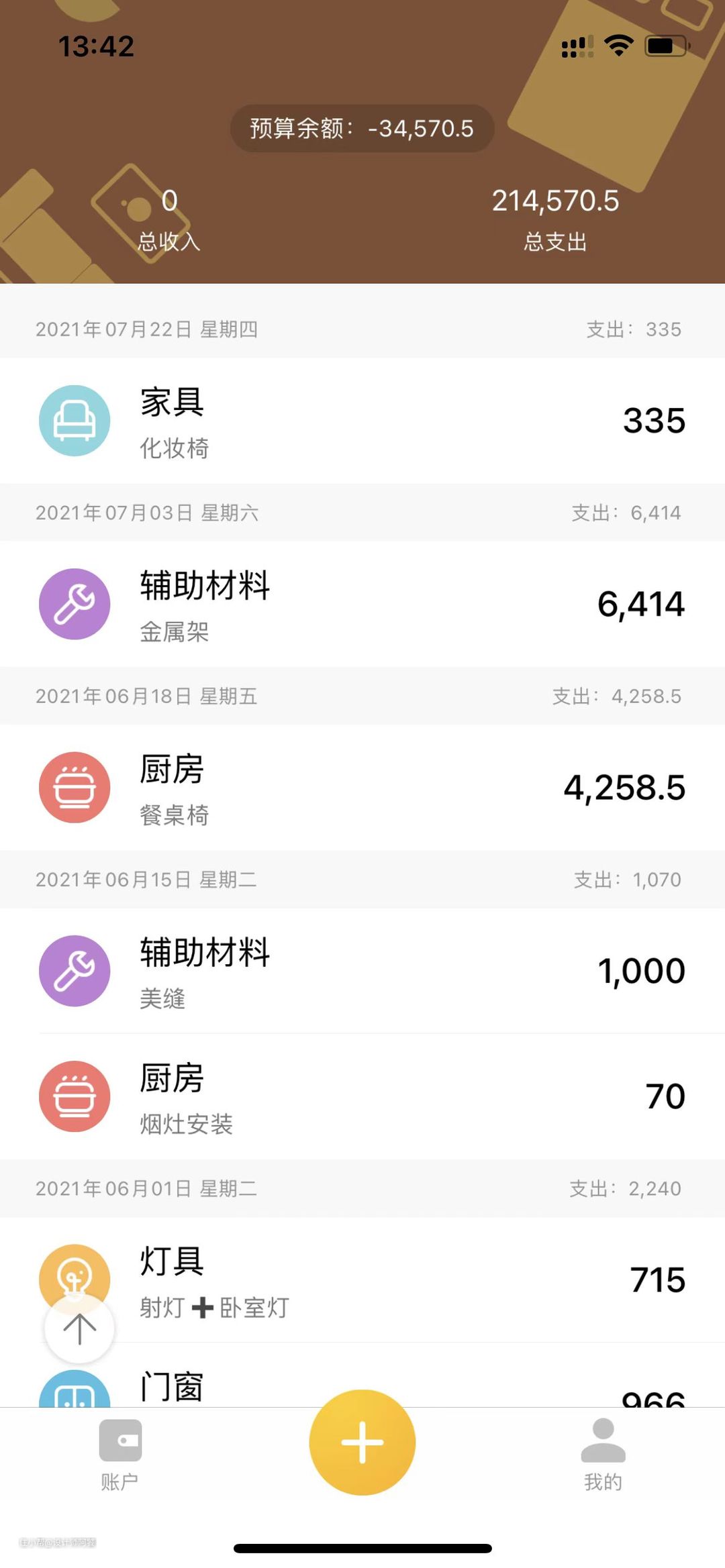Image resolution: width=725 pixels, height=1568 pixels.
Task: Open the 厨房 烟灶安装 expense record
Action: point(362,1096)
